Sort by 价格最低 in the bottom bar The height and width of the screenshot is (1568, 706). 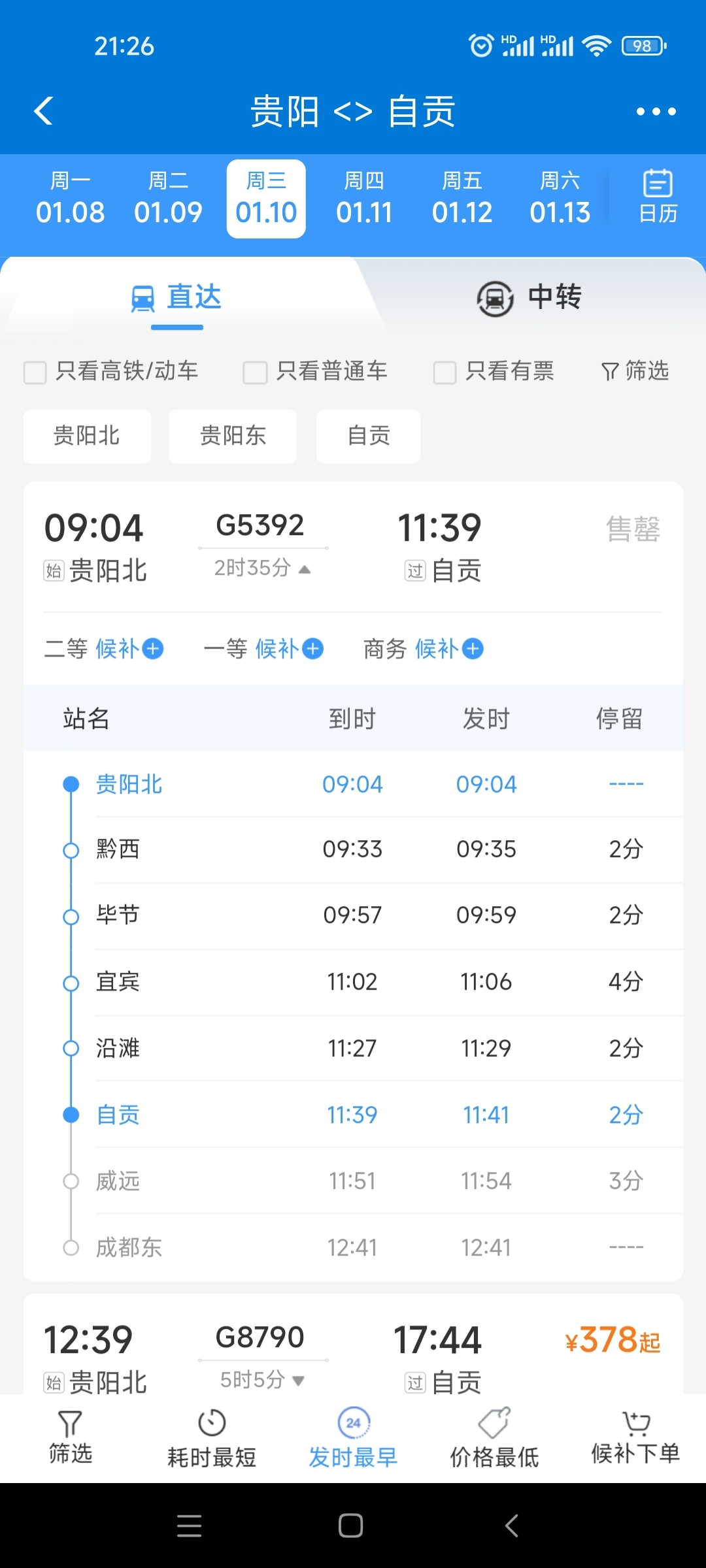[494, 1438]
